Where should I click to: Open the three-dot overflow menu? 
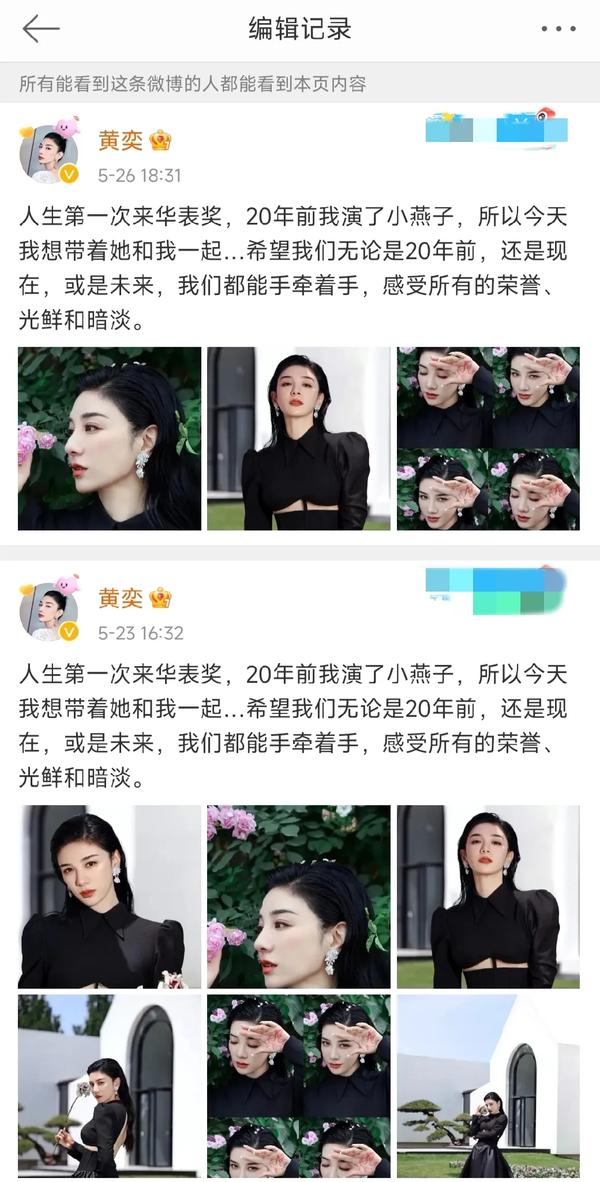coord(557,29)
